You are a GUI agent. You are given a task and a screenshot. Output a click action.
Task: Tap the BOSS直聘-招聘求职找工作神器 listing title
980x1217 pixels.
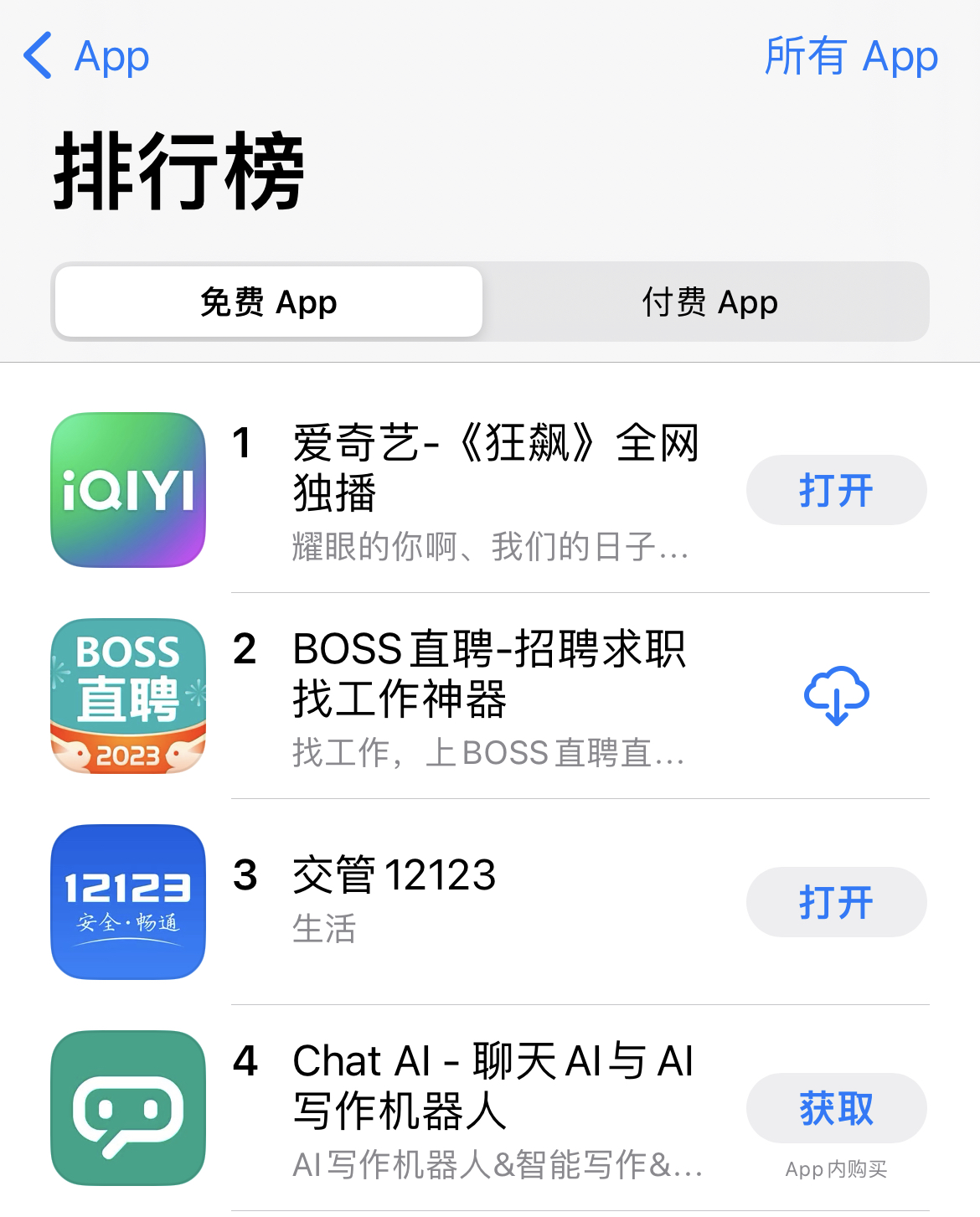490,674
